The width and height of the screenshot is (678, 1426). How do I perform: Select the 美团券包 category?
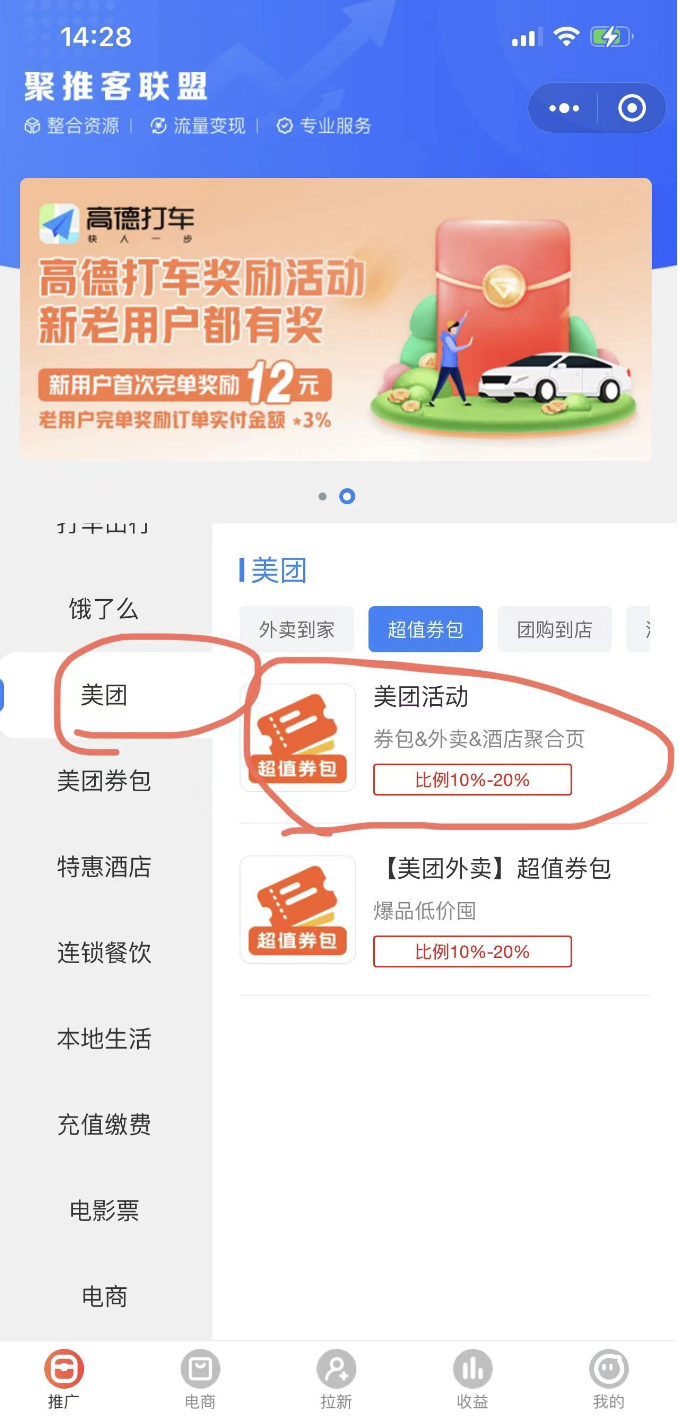click(x=104, y=781)
